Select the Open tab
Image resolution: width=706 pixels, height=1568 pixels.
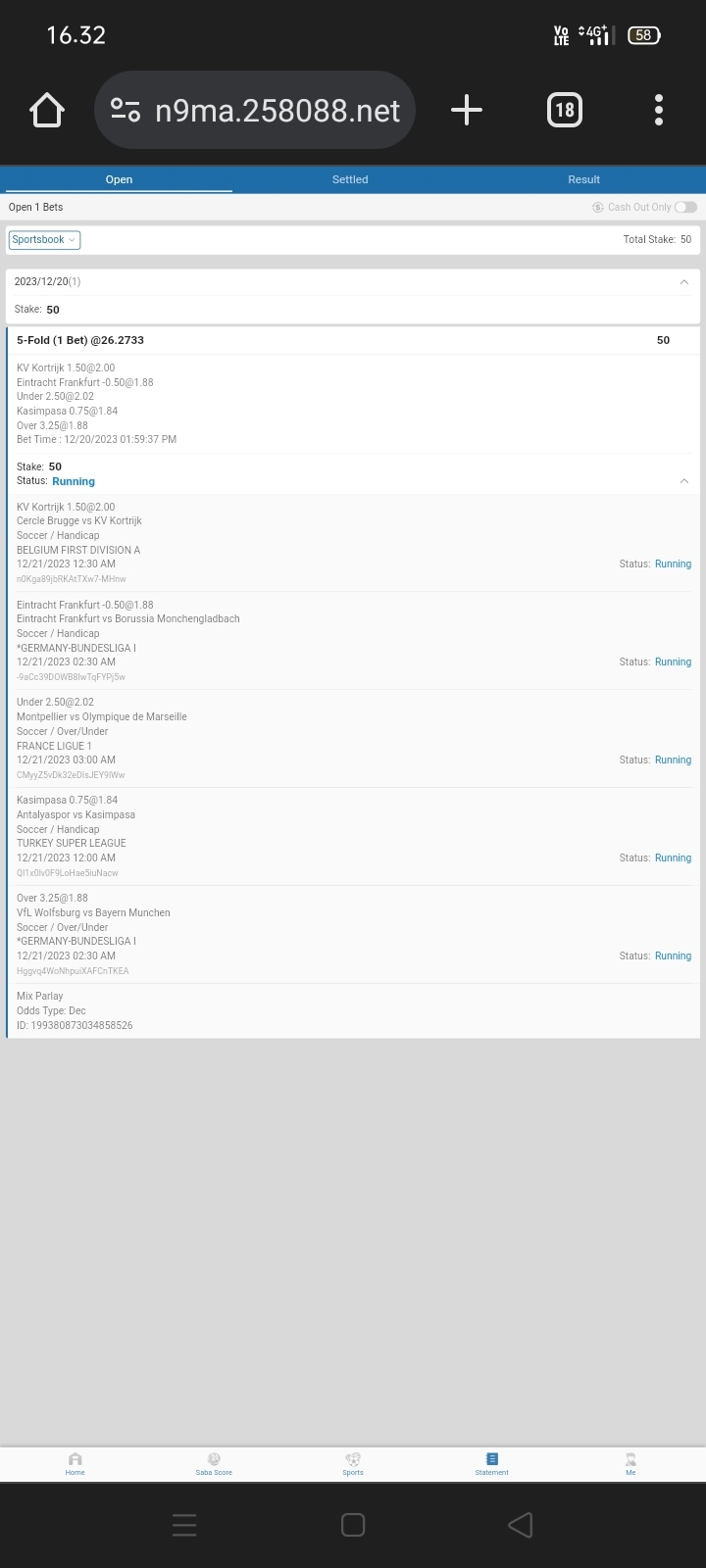[119, 179]
